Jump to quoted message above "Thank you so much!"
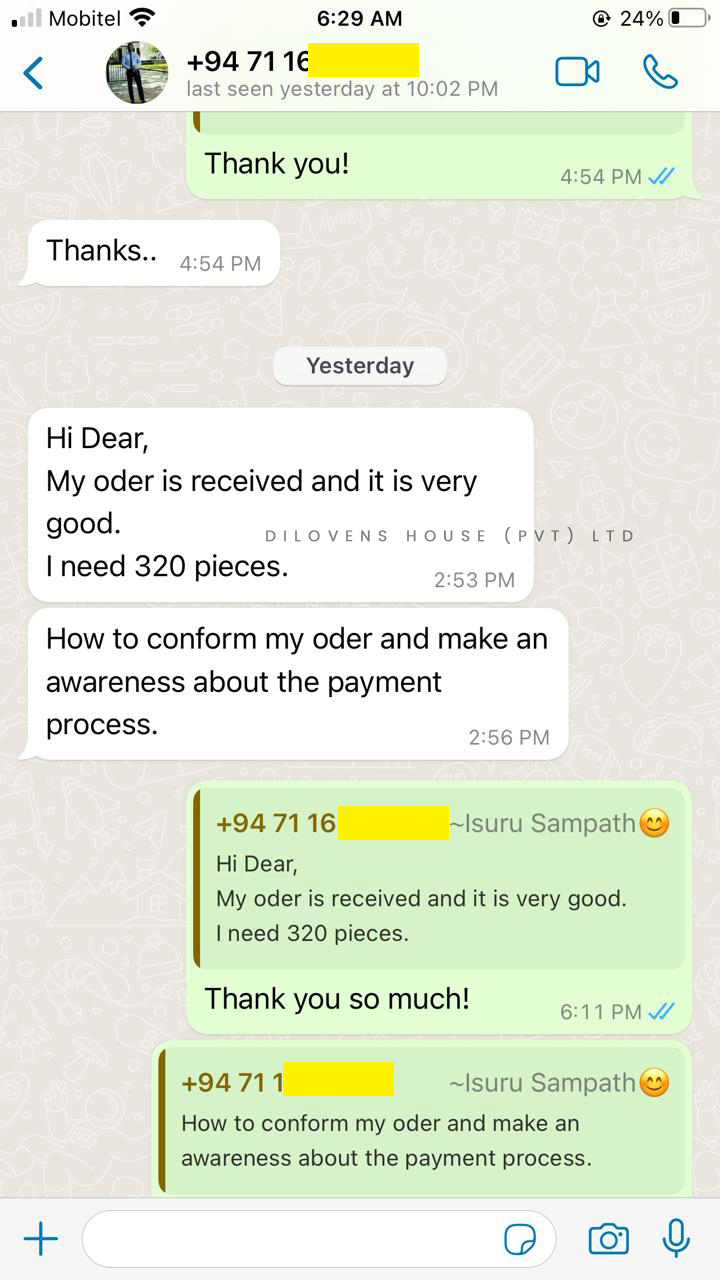Screen dimensions: 720x1280 pyautogui.click(x=439, y=878)
